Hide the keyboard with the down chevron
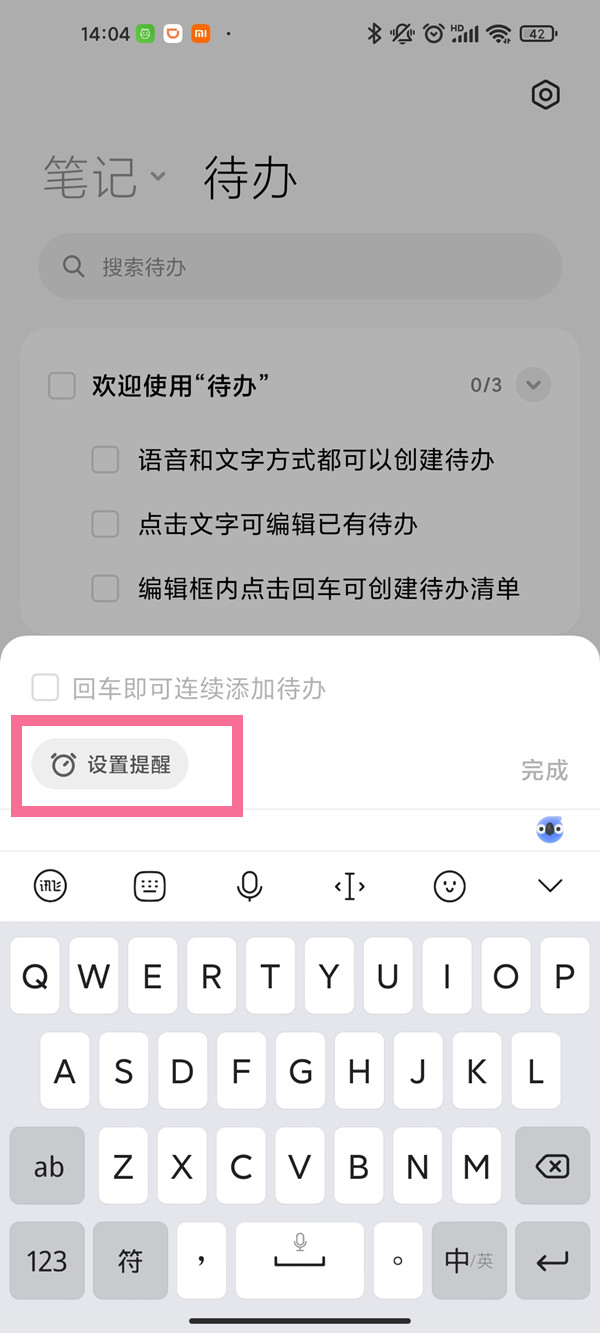The height and width of the screenshot is (1333, 600). (550, 885)
